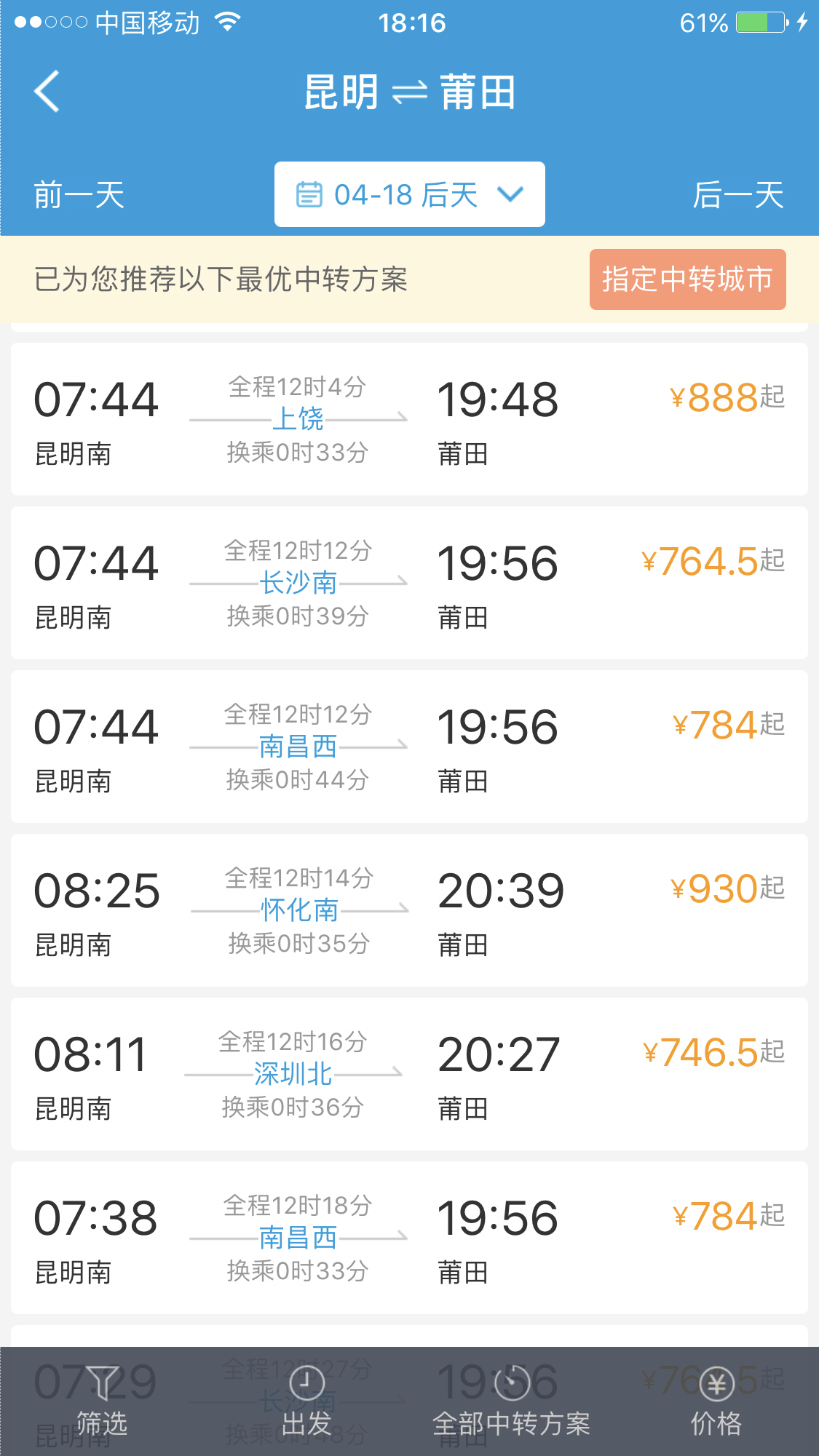Select the 07:38 departure via 南昌西
Viewport: 819px width, 1456px height.
coord(409,1238)
